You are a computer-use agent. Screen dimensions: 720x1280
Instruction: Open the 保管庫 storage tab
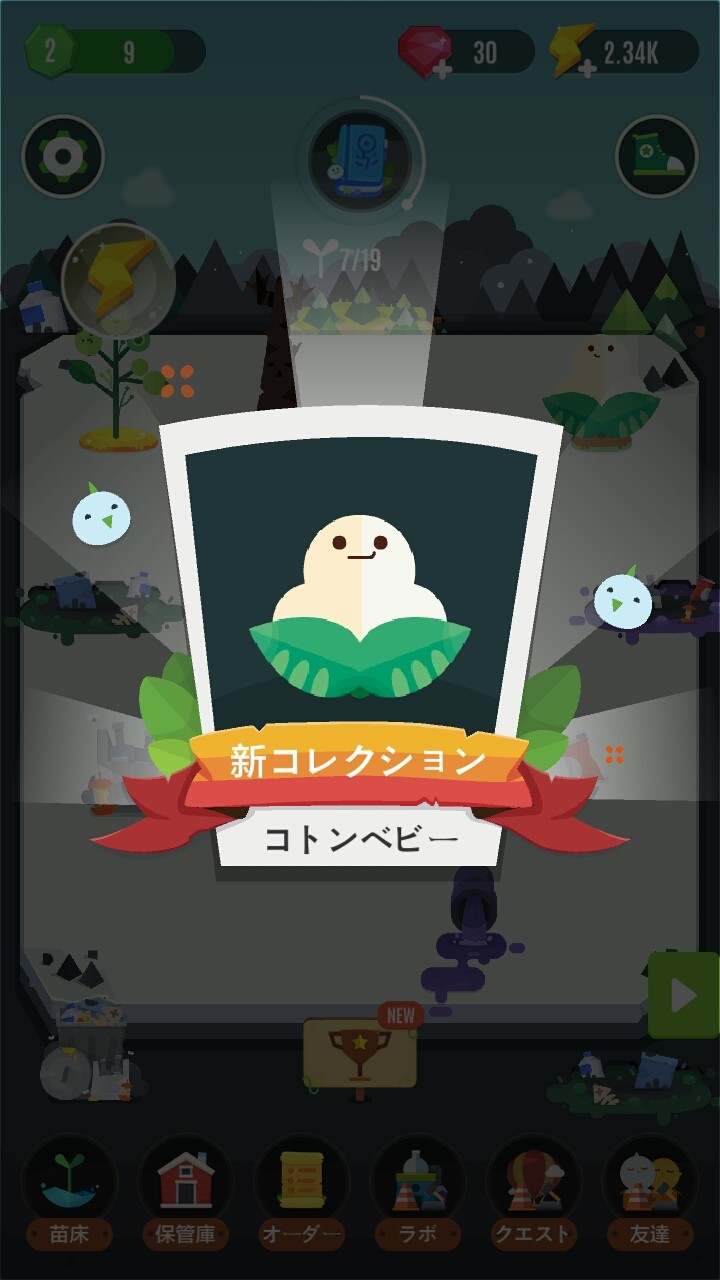coord(185,1191)
